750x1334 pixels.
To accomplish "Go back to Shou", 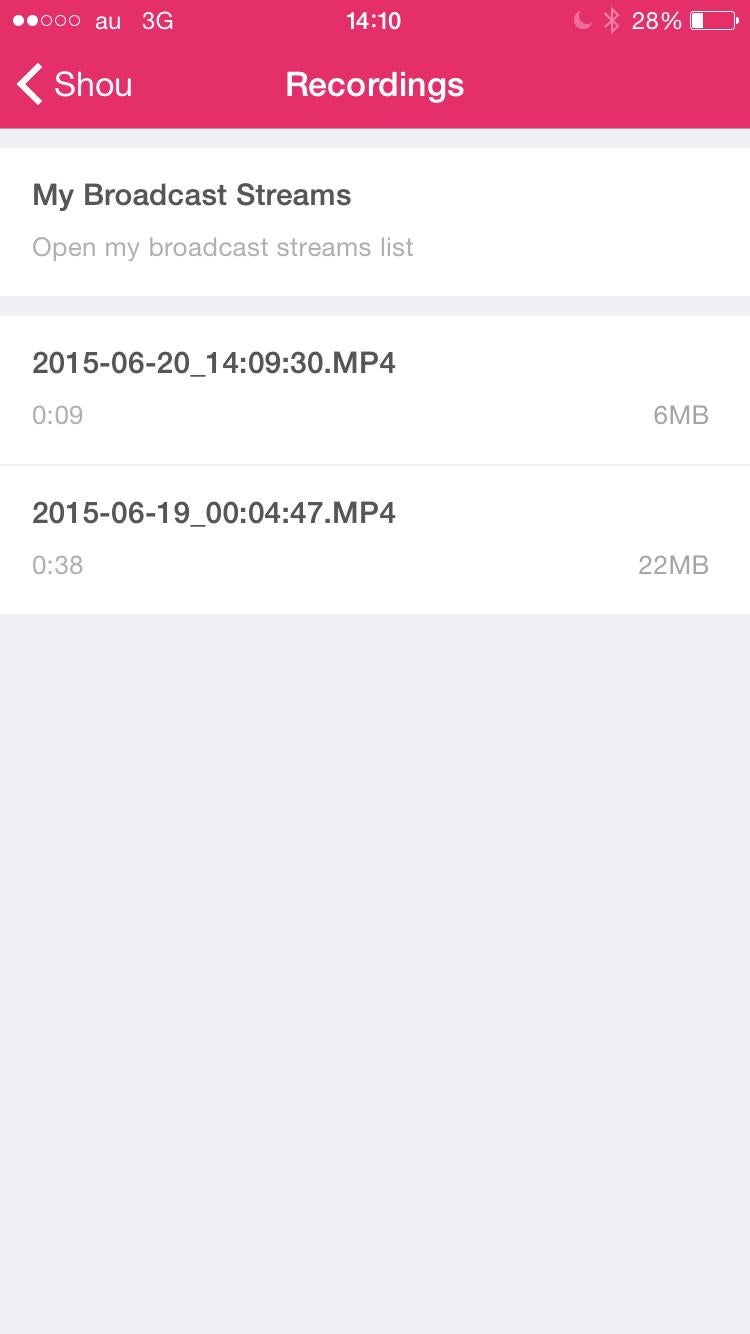I will click(75, 85).
